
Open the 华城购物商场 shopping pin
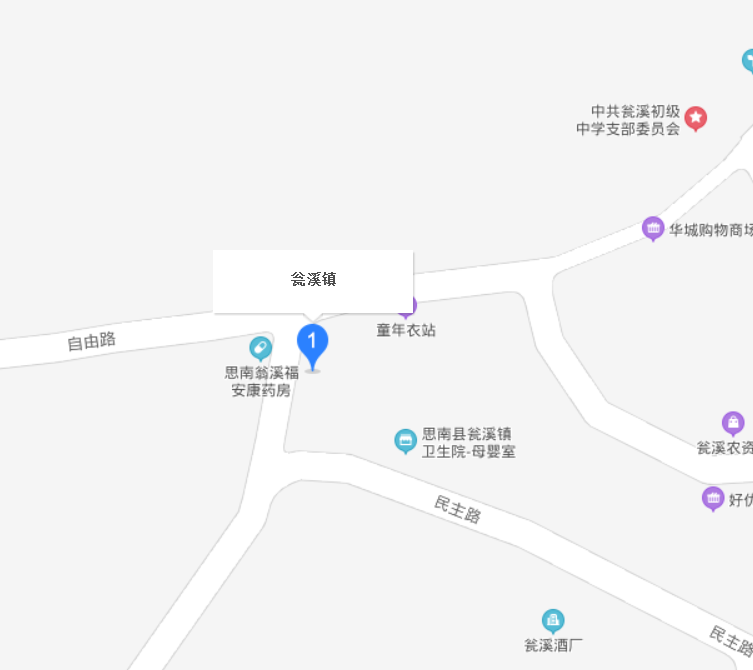[653, 229]
